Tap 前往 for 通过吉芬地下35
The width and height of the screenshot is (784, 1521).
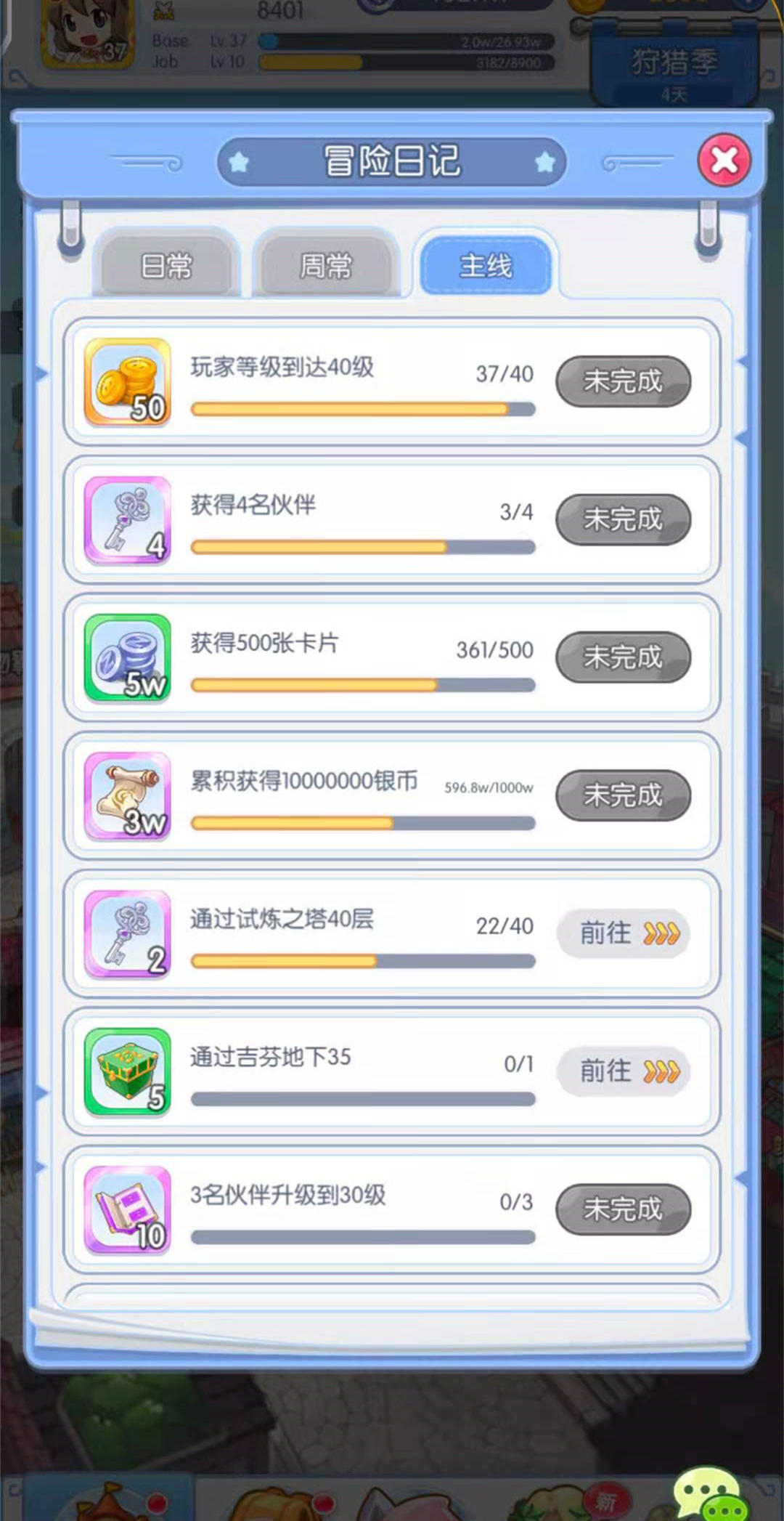tap(624, 1071)
